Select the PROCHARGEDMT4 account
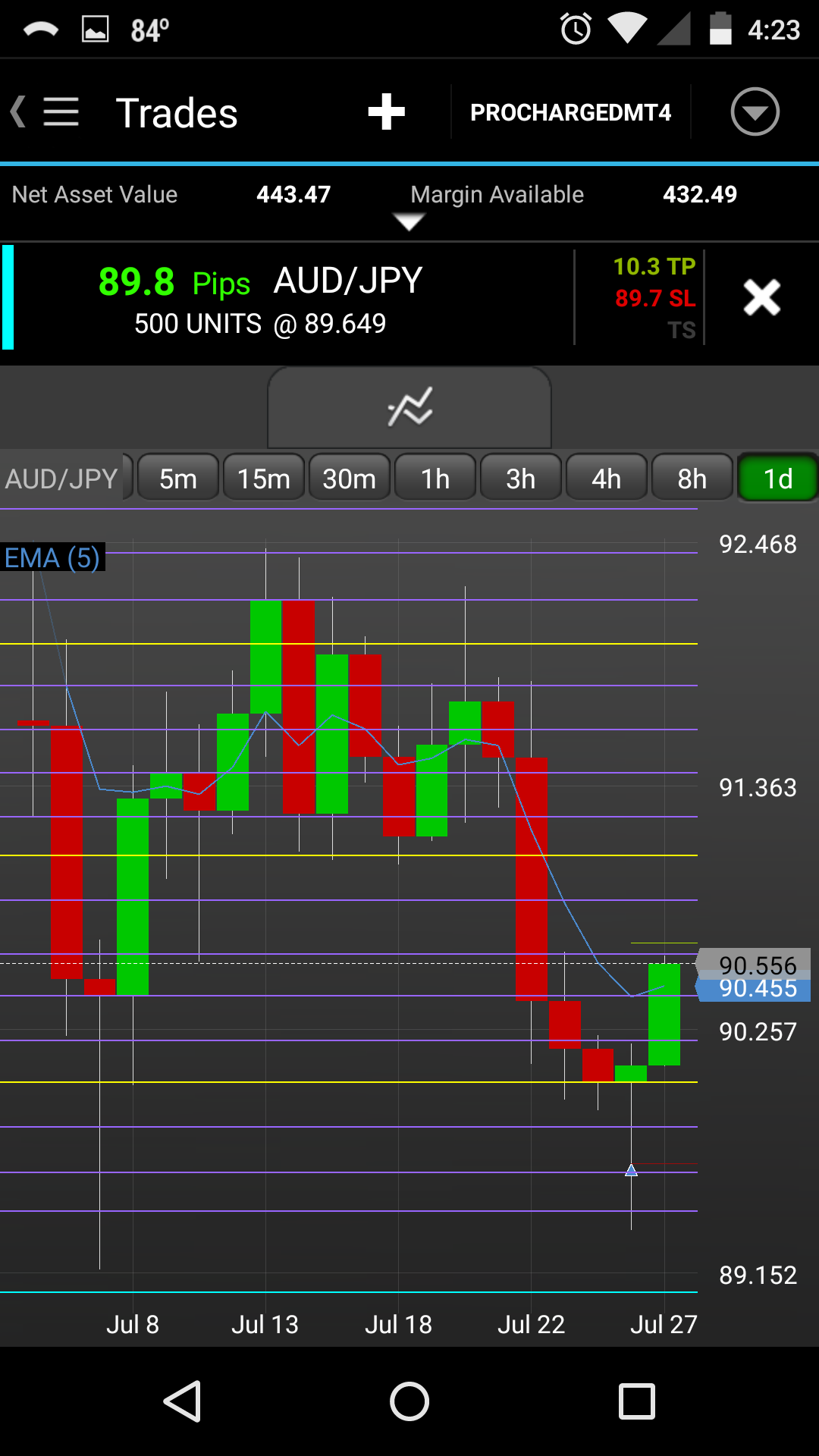This screenshot has width=819, height=1456. click(570, 112)
